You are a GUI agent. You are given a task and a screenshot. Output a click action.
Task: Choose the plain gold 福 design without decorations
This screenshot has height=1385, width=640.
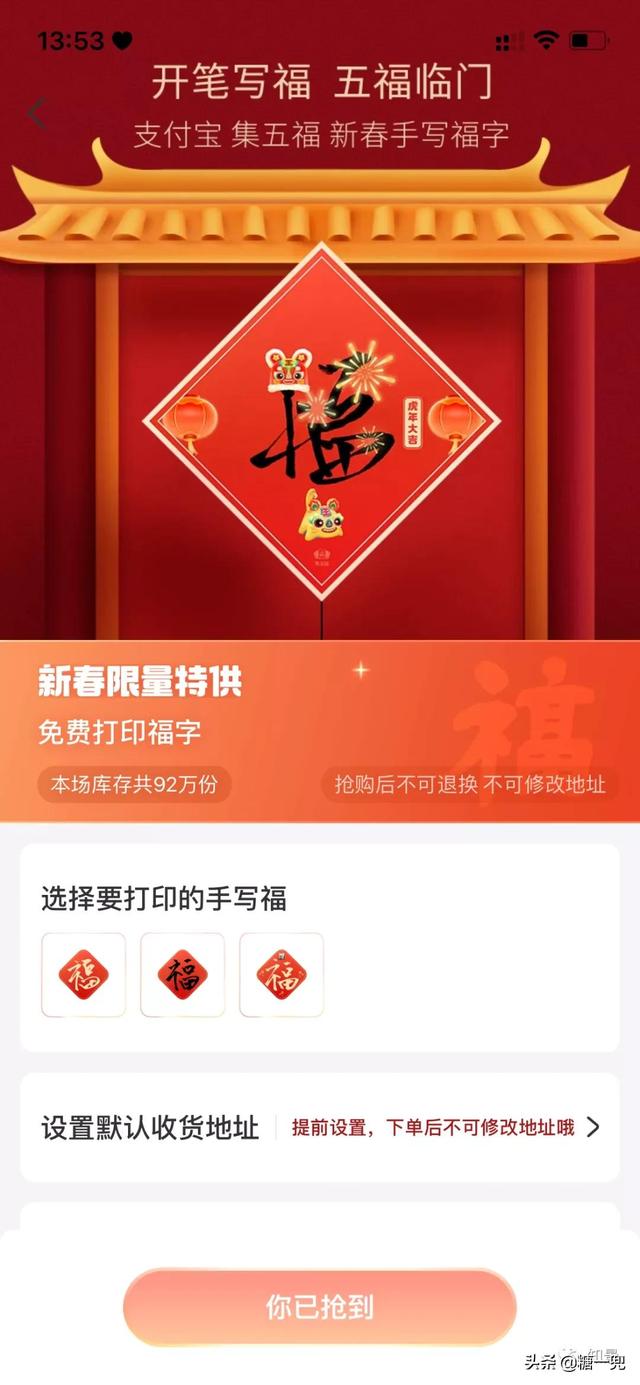[x=83, y=975]
